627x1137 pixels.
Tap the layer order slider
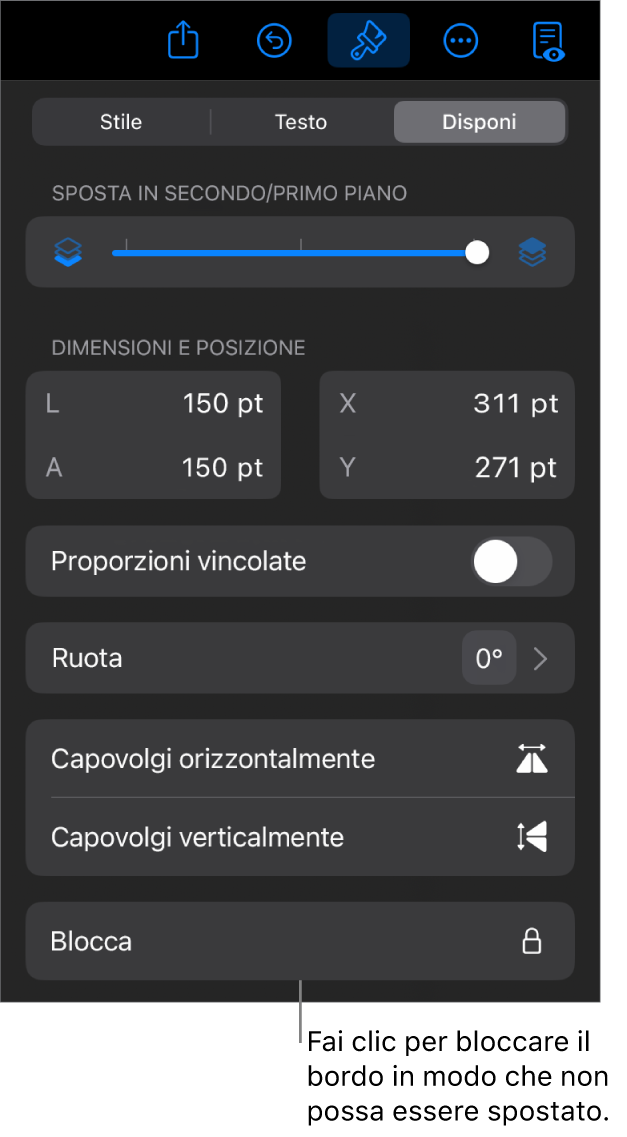[x=300, y=253]
